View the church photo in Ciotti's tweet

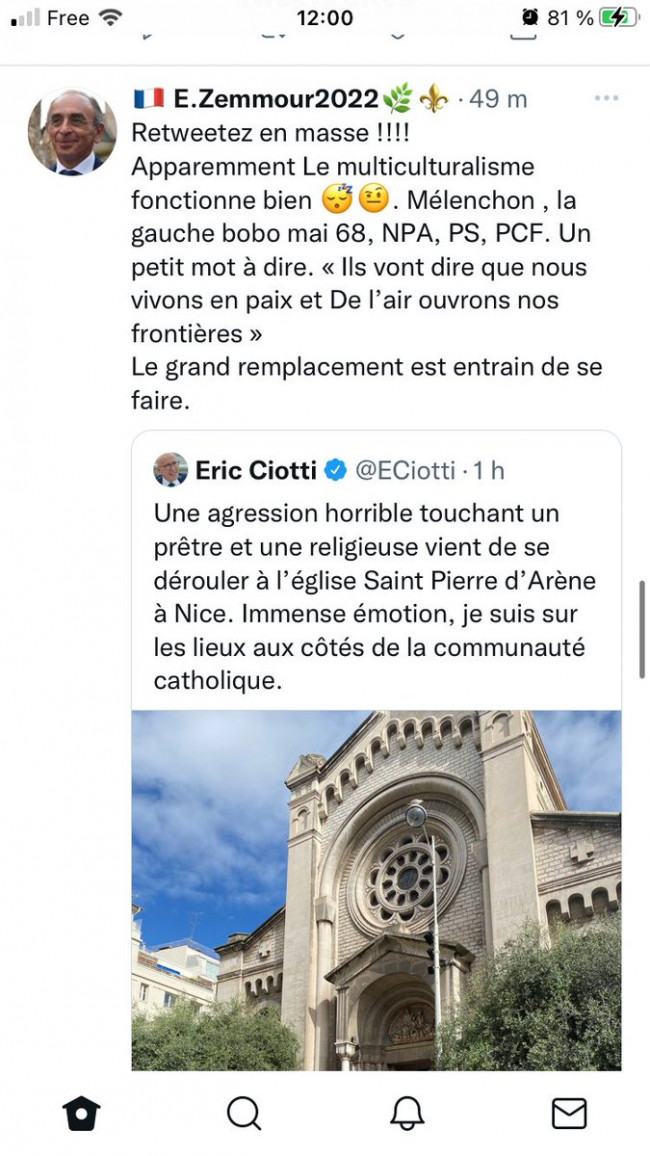pos(376,890)
